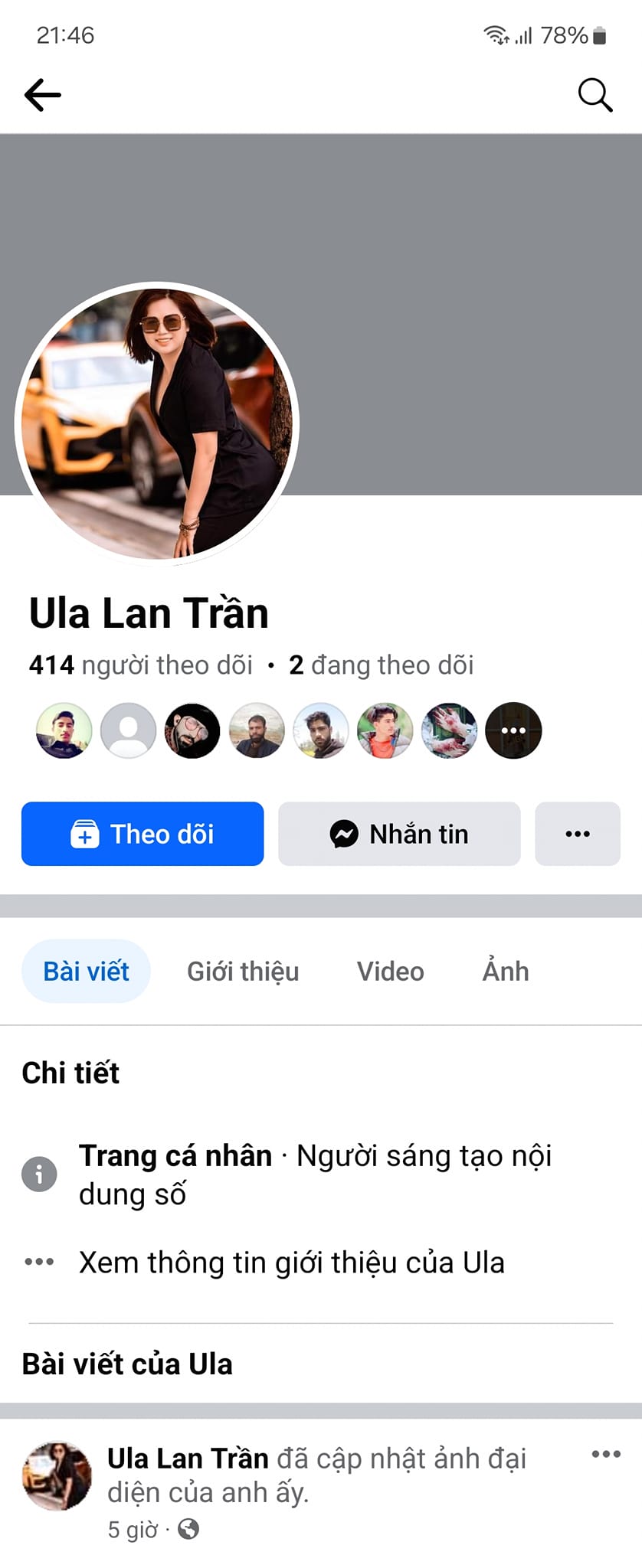
Task: Tap the Theo dõi follow button
Action: [x=142, y=834]
